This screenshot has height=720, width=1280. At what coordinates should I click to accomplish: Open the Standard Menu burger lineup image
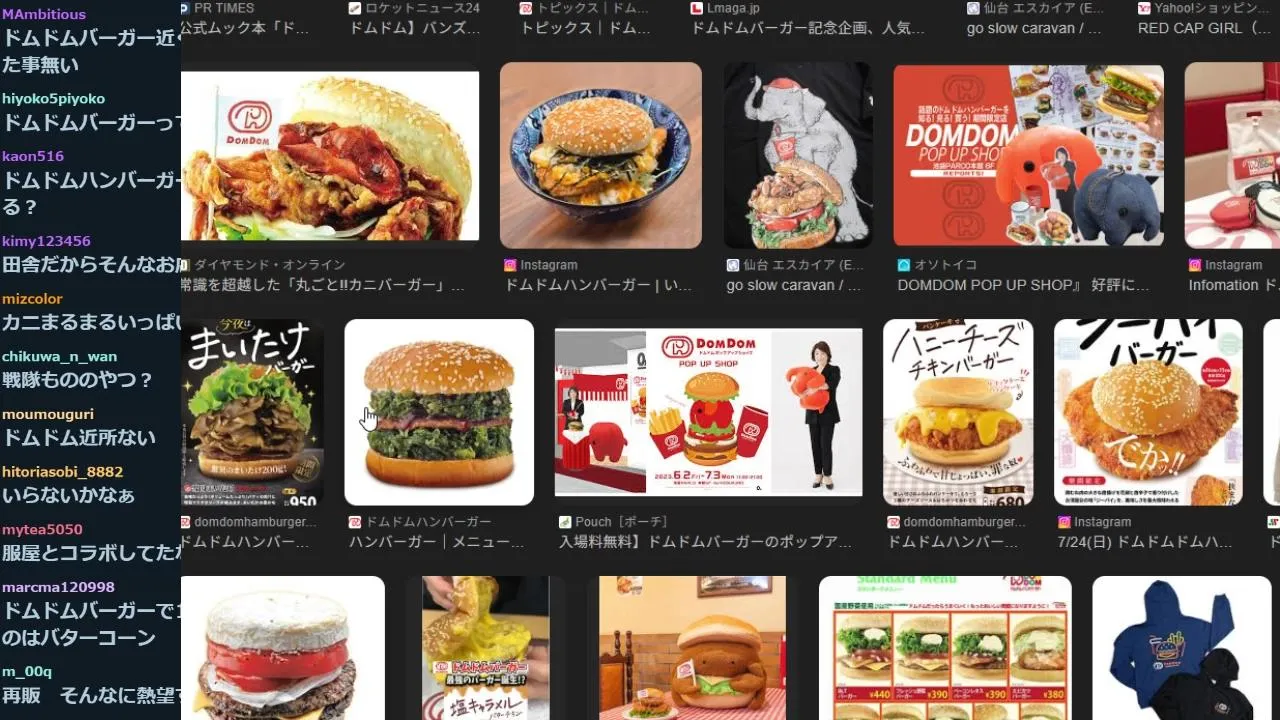(945, 648)
